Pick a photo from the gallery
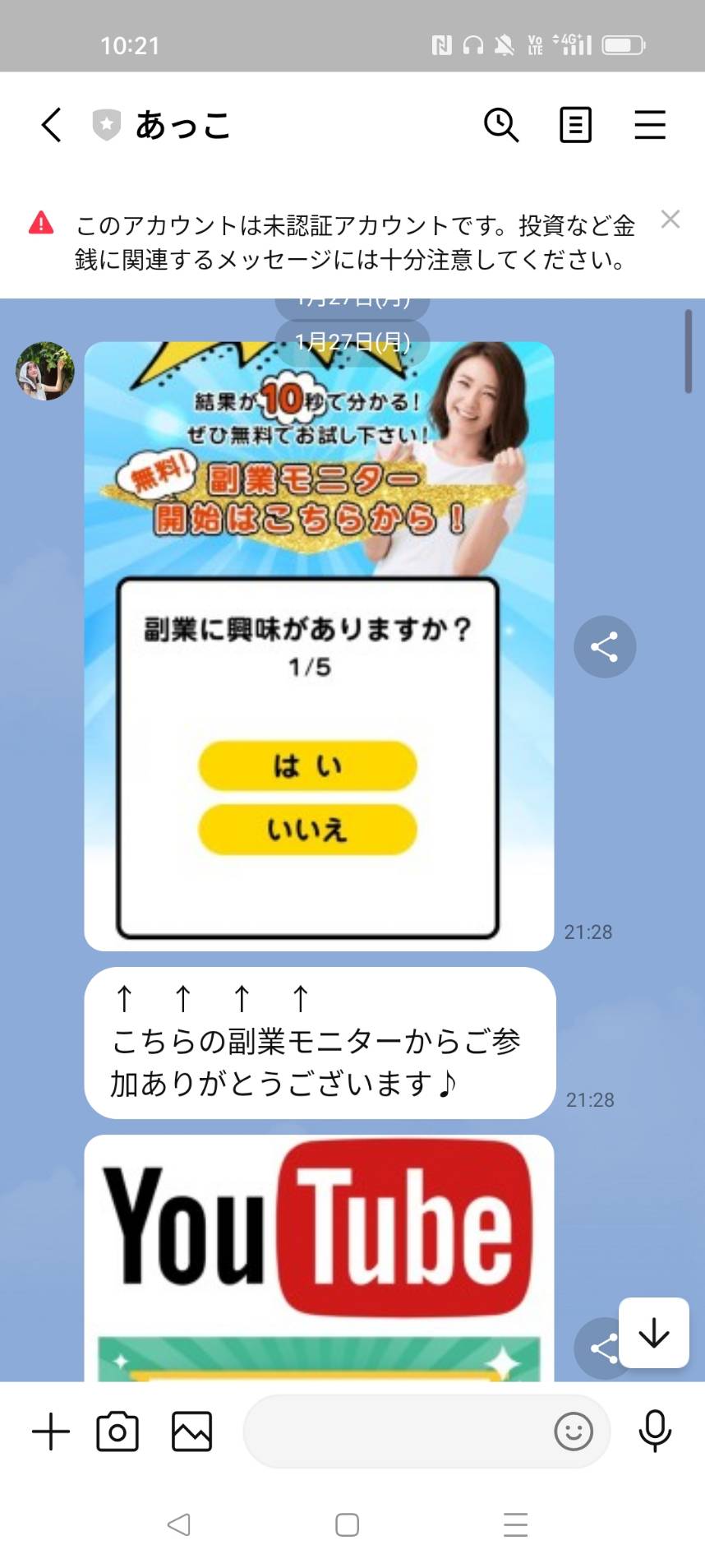Image resolution: width=705 pixels, height=1568 pixels. (x=191, y=1432)
